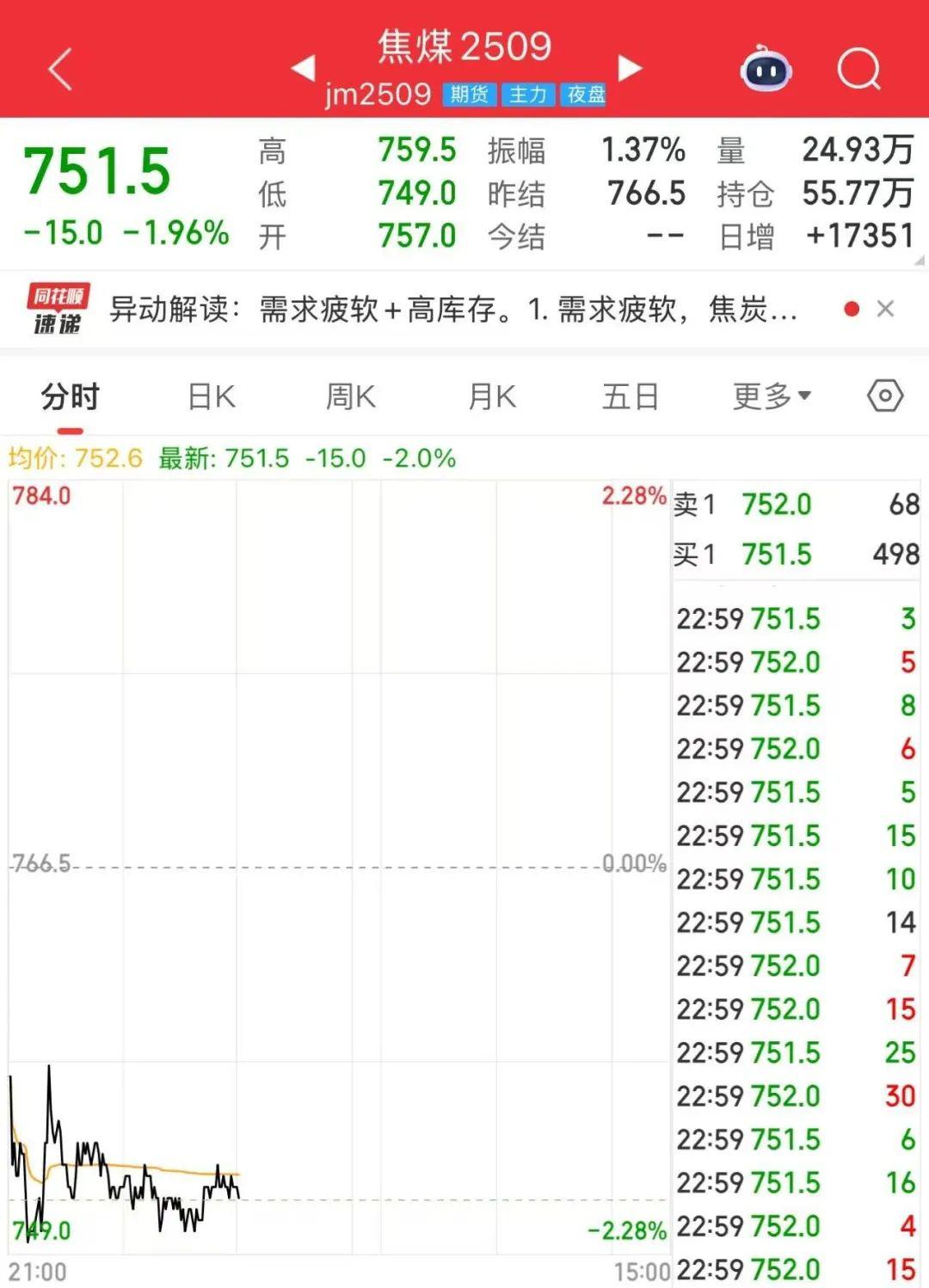Open the search magnifier
The width and height of the screenshot is (929, 1288).
pyautogui.click(x=858, y=69)
